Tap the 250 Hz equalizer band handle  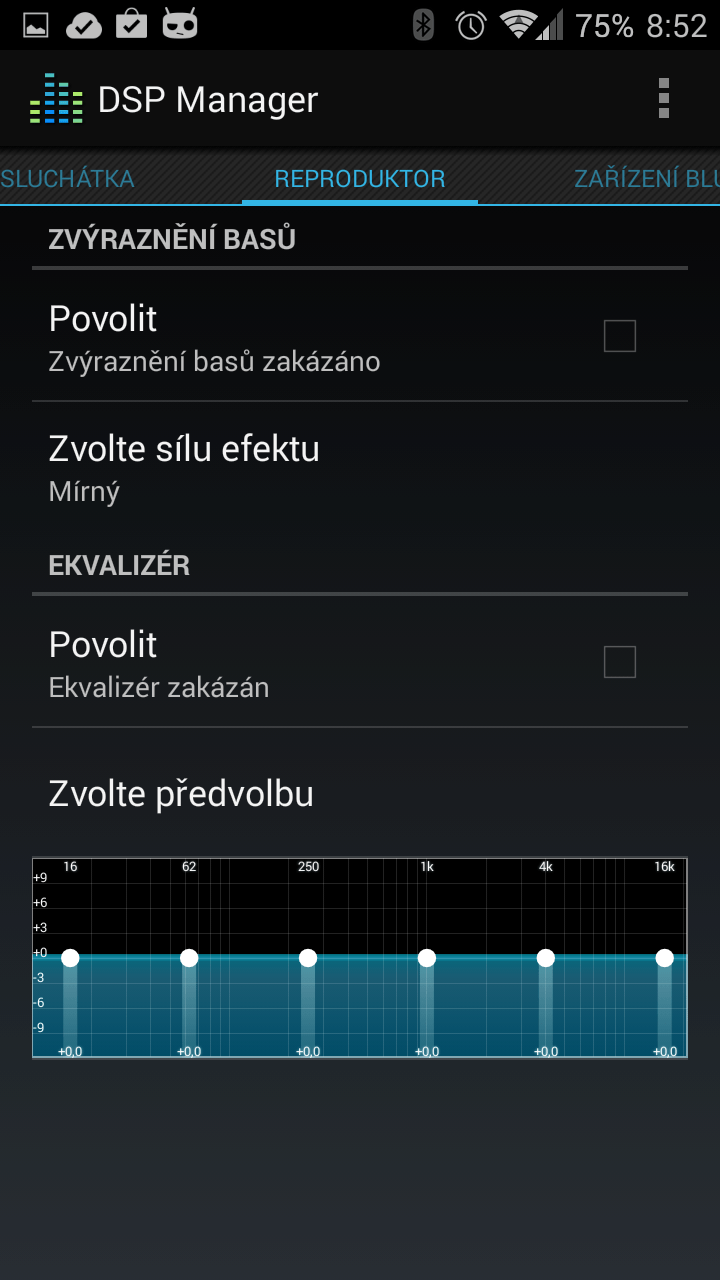click(308, 958)
